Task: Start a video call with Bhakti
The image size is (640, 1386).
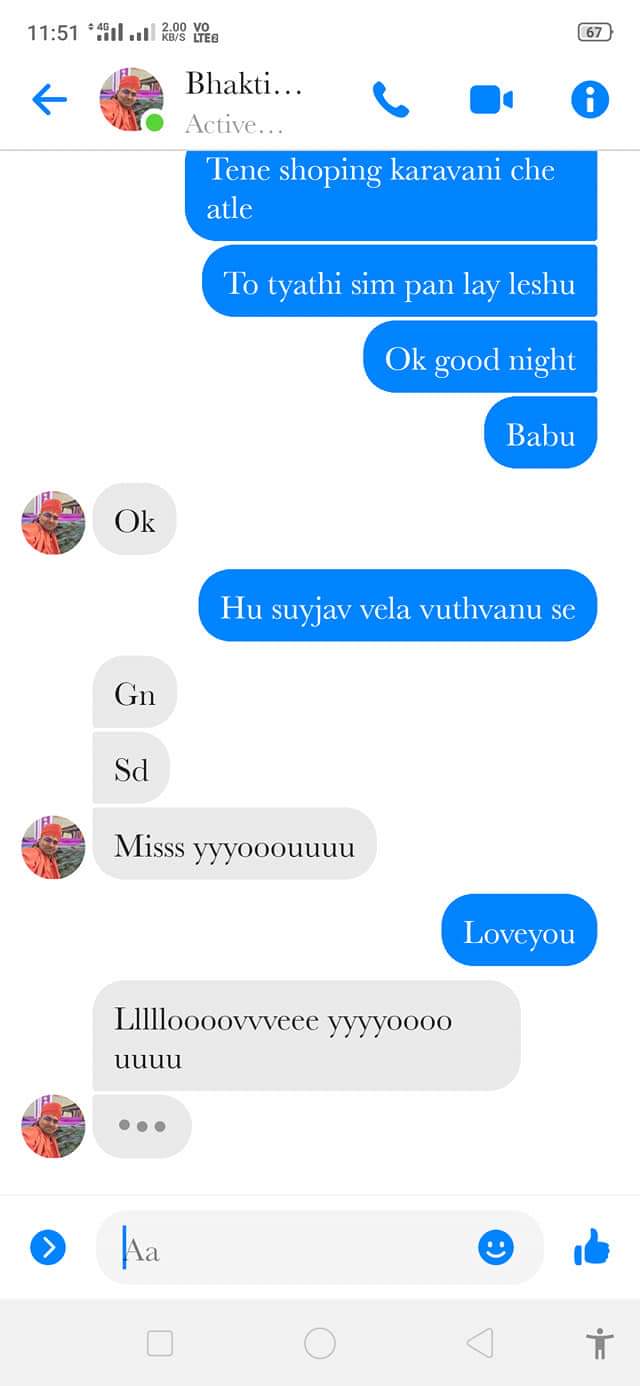Action: (491, 99)
